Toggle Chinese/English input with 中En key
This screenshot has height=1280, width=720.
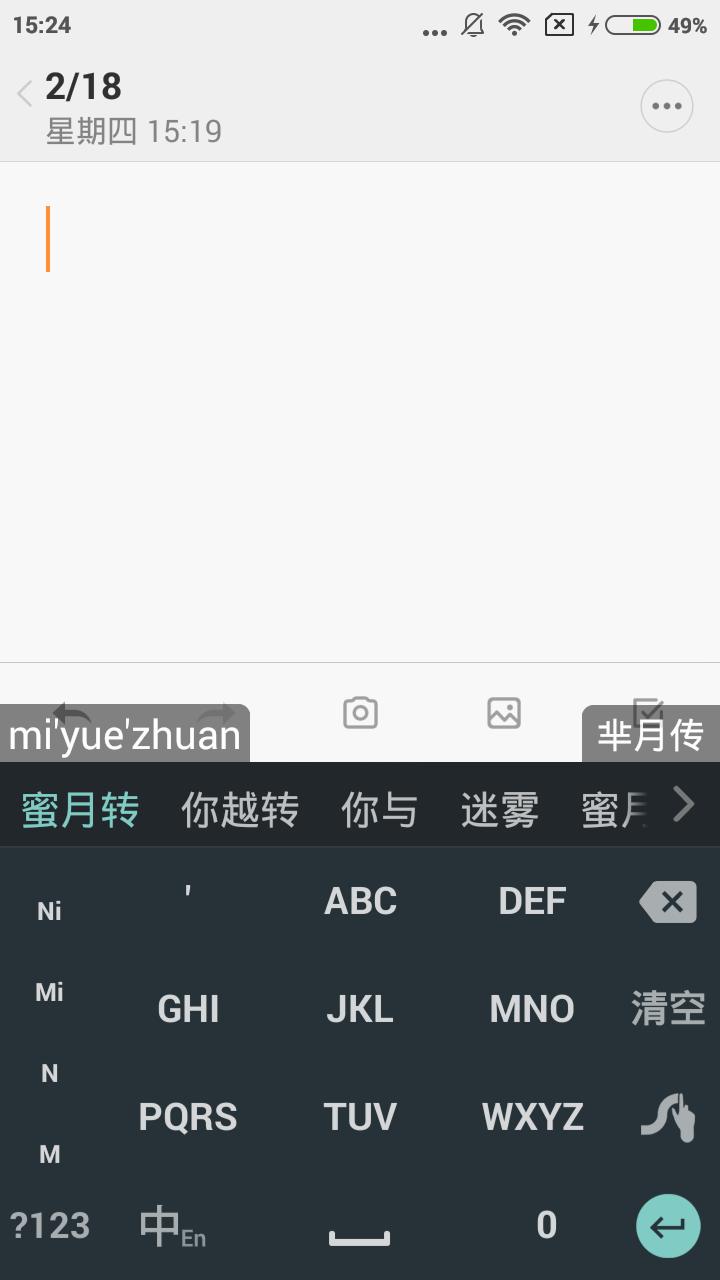(172, 1226)
